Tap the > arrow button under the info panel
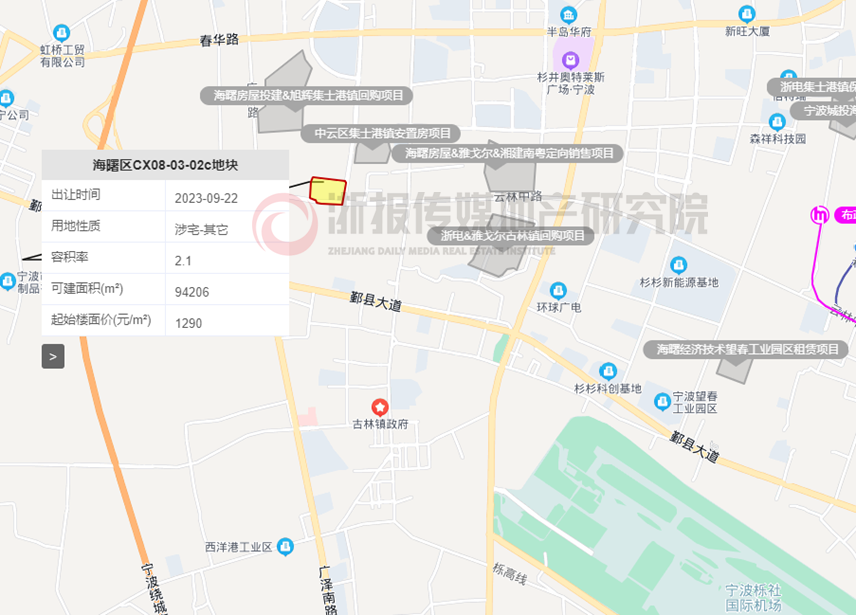The image size is (856, 615). click(53, 355)
